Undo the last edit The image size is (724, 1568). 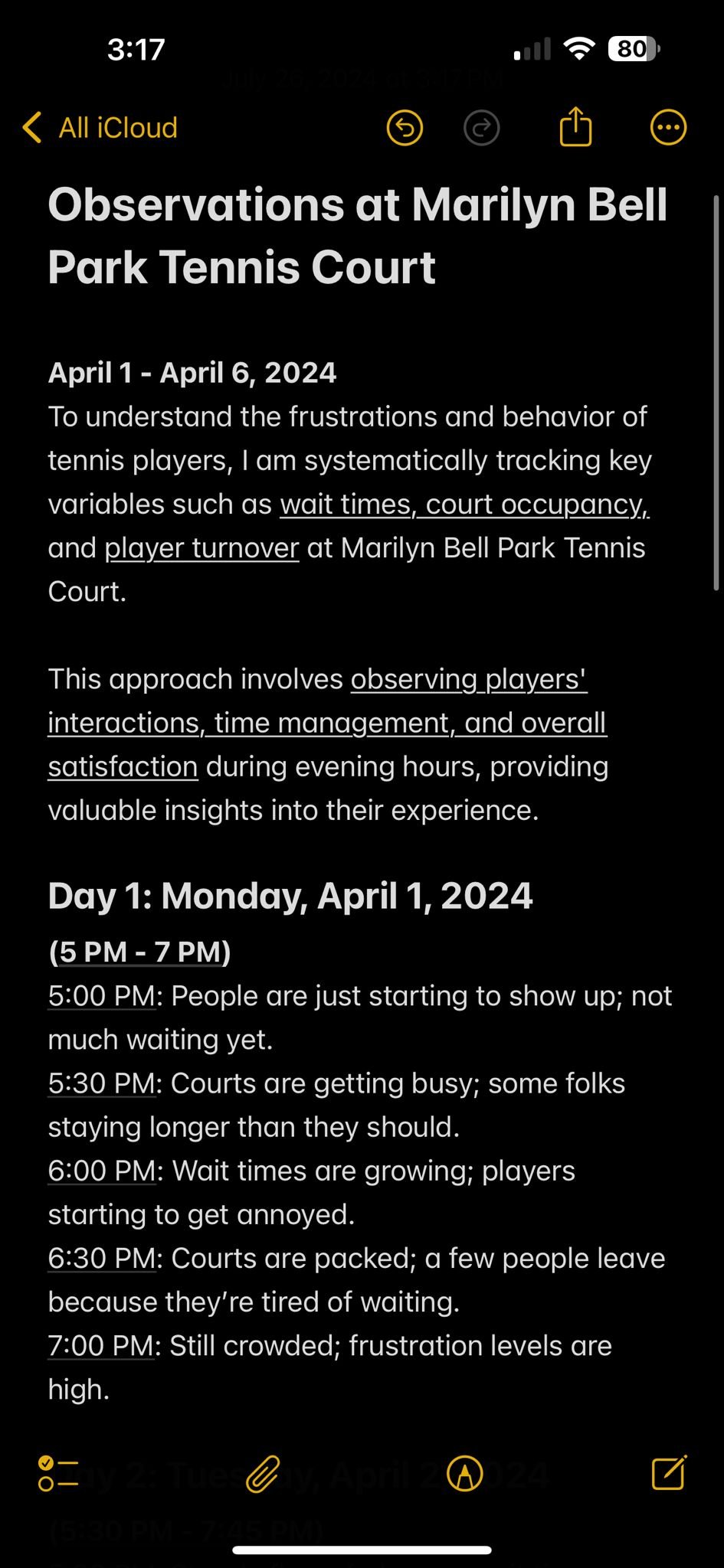tap(405, 128)
